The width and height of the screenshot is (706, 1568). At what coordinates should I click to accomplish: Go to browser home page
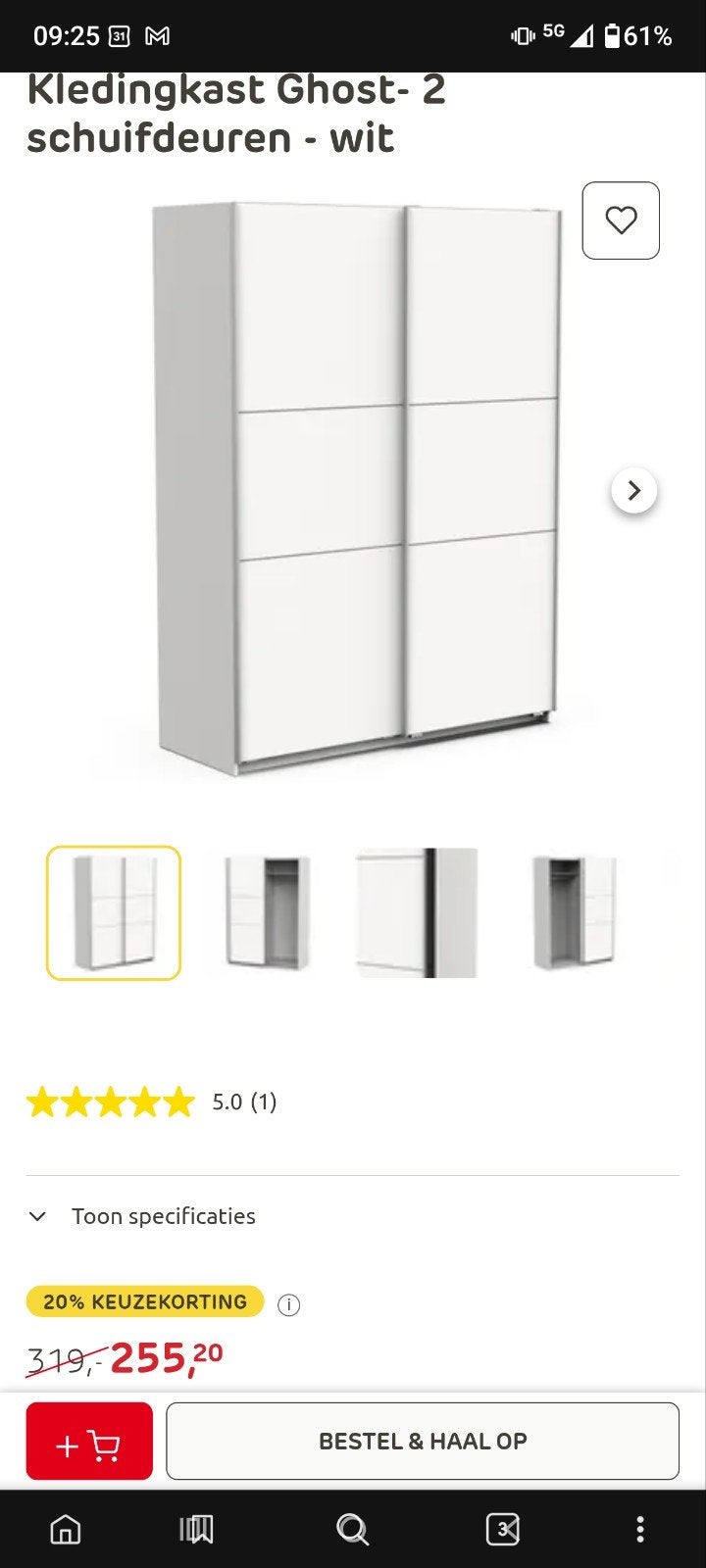[66, 1529]
